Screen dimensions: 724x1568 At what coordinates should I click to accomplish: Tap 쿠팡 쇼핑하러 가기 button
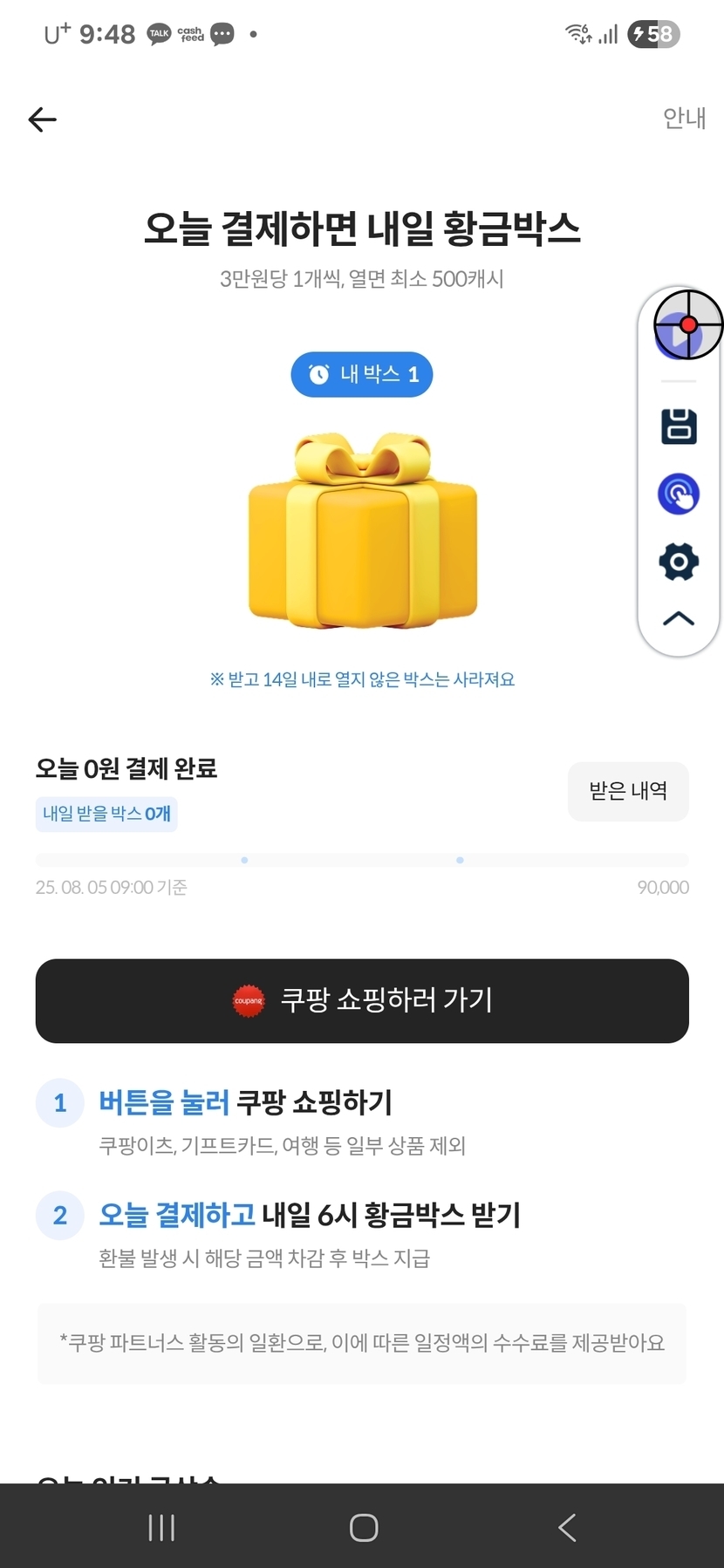[362, 1000]
